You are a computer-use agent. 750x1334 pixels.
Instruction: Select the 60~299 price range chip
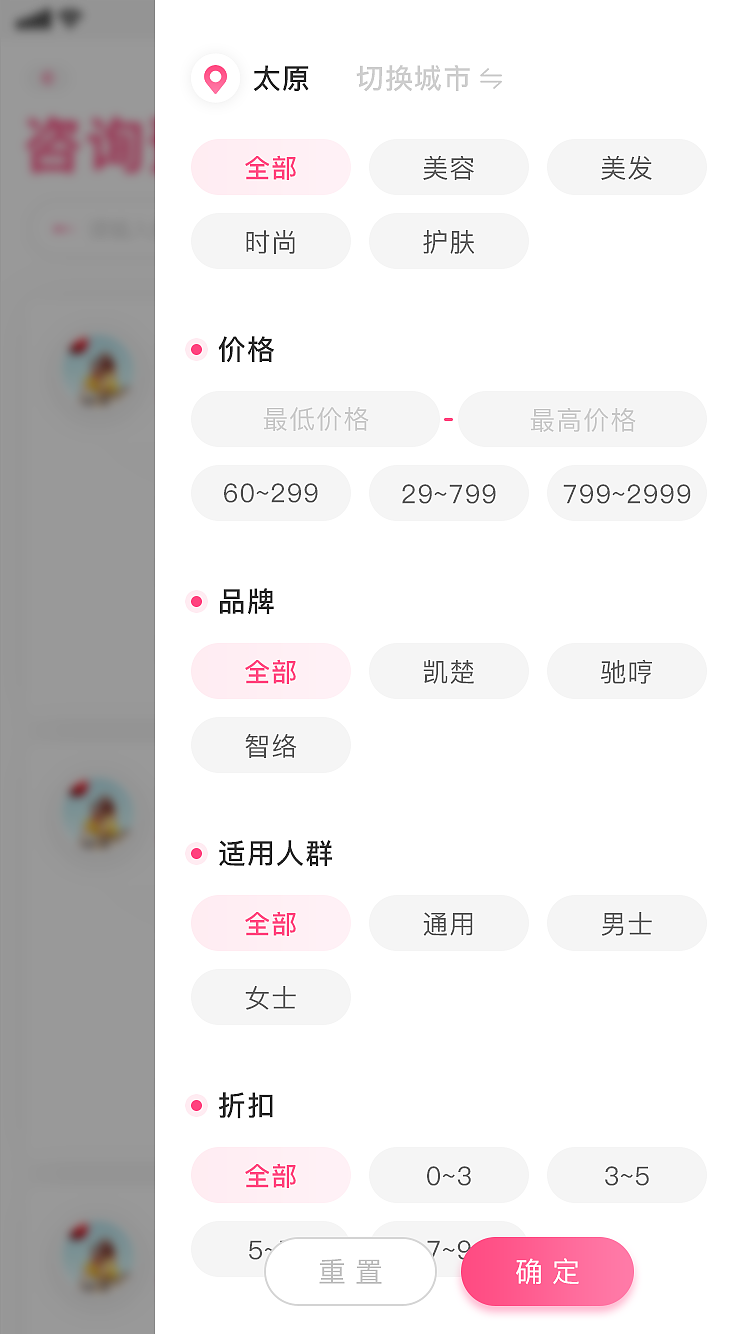coord(270,493)
